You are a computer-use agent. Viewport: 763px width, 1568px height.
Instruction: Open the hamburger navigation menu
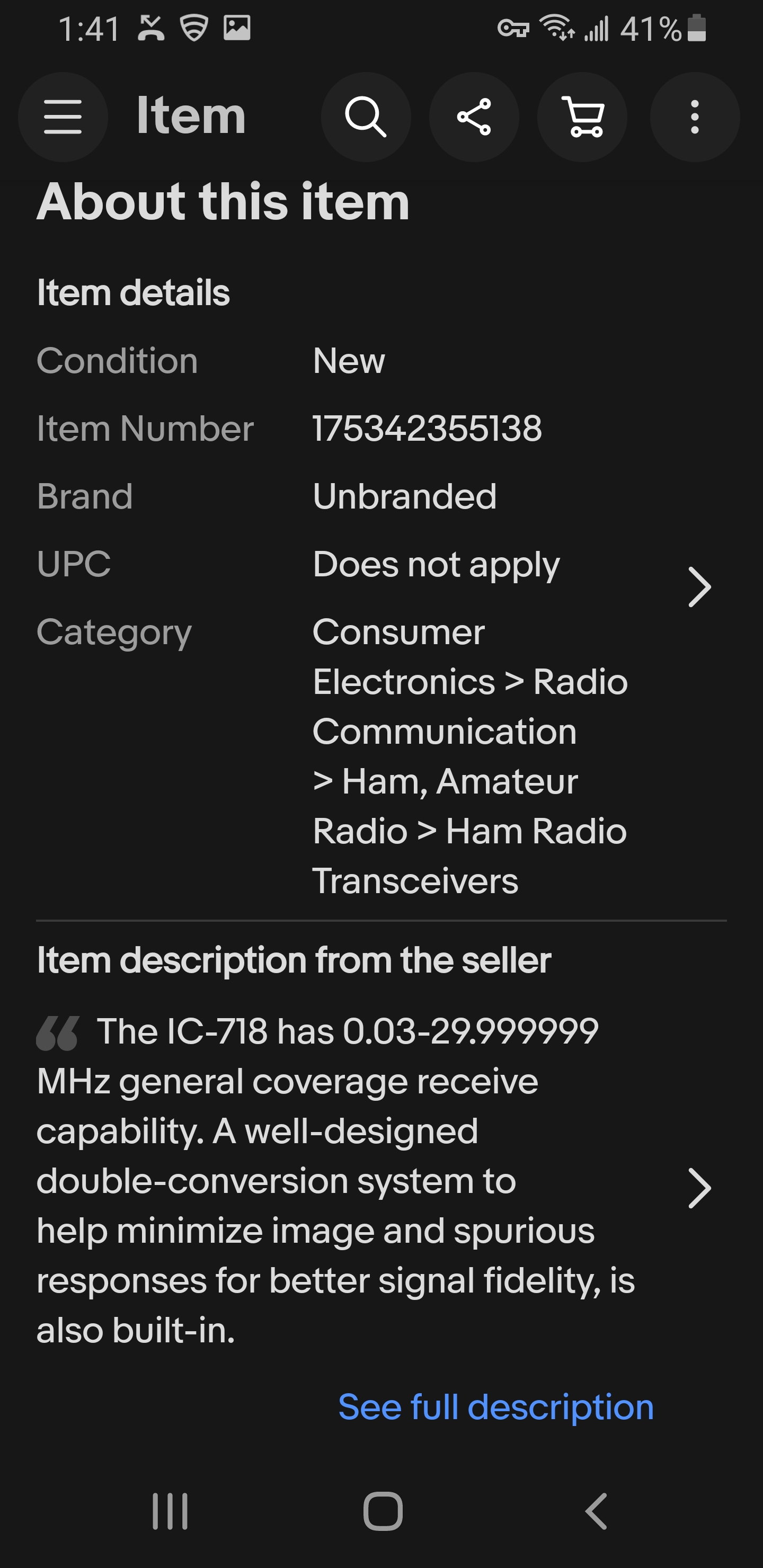(63, 117)
